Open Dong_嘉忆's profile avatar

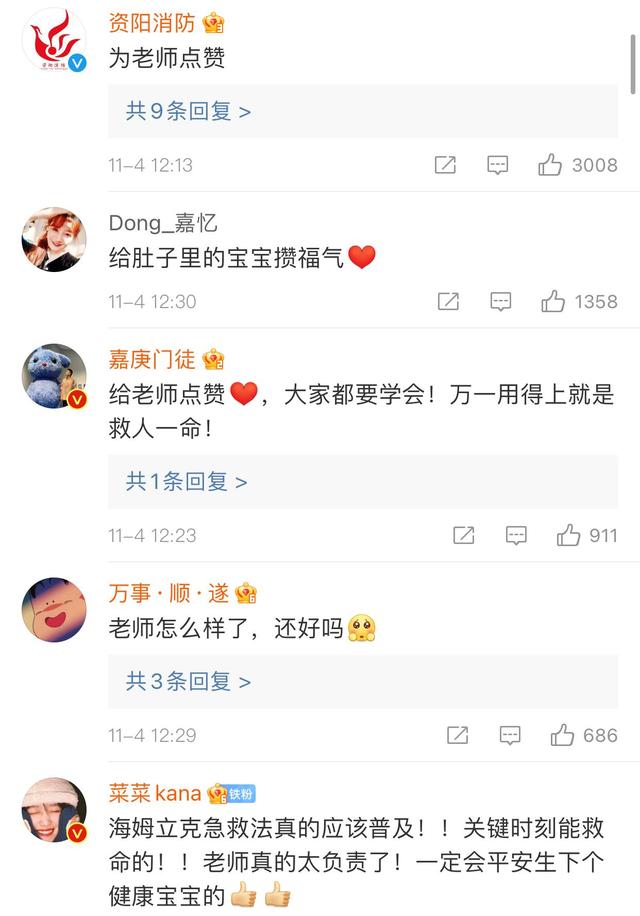pyautogui.click(x=54, y=239)
